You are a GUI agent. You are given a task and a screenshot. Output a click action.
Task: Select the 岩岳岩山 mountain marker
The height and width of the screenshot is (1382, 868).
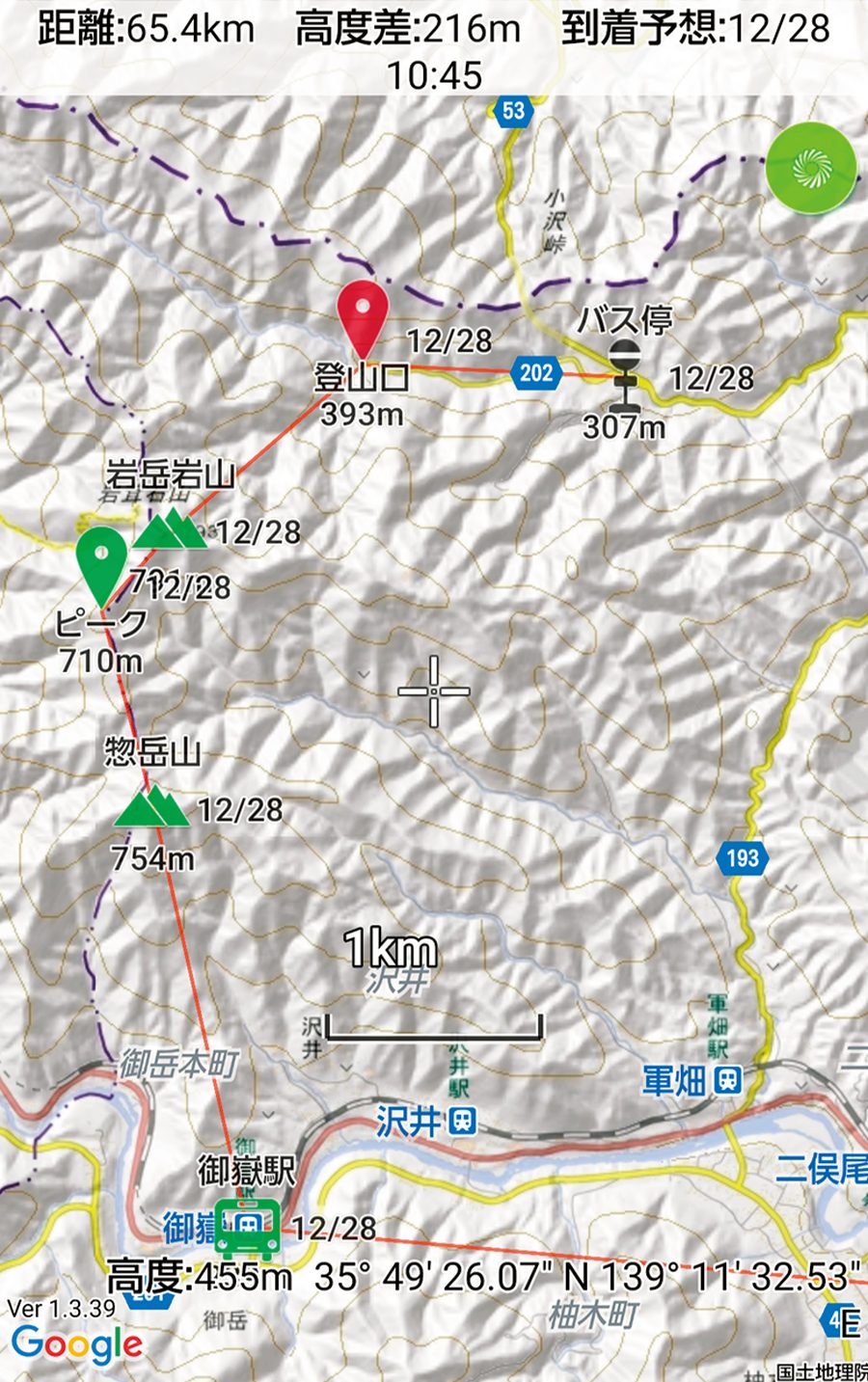pyautogui.click(x=170, y=529)
